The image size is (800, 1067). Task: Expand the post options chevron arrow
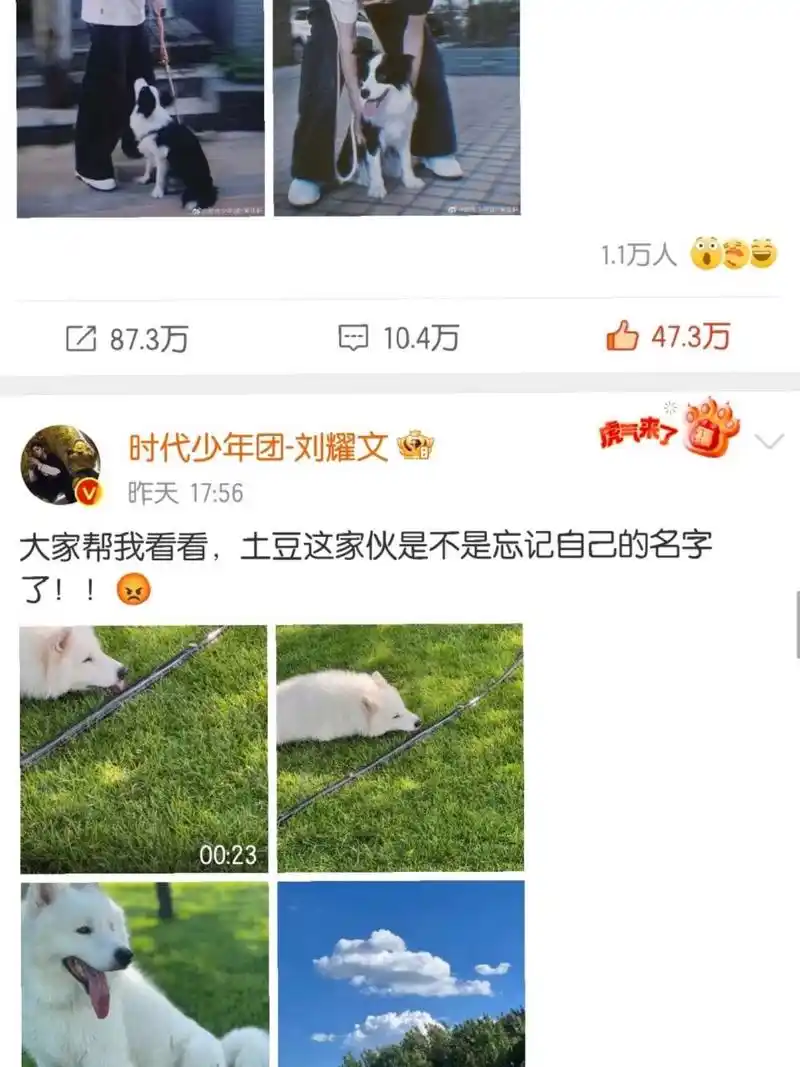(768, 443)
